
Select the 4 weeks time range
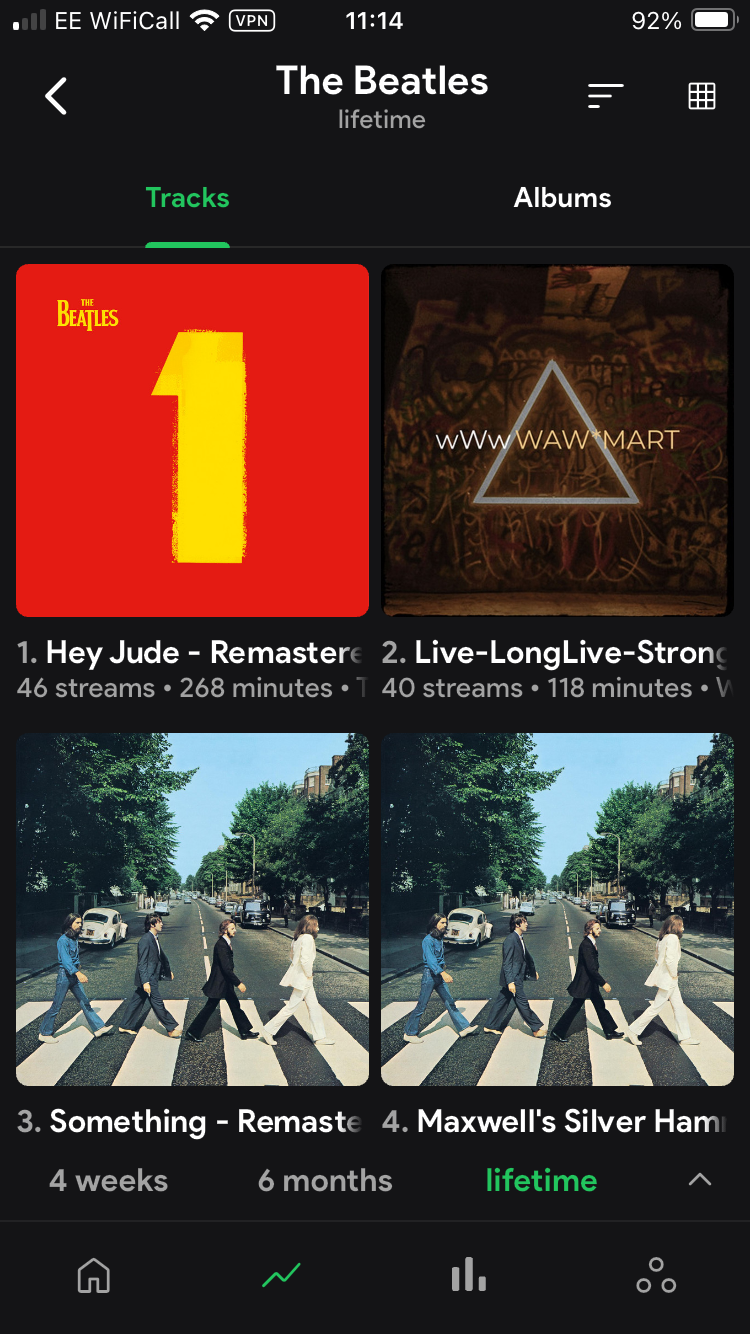coord(108,1180)
